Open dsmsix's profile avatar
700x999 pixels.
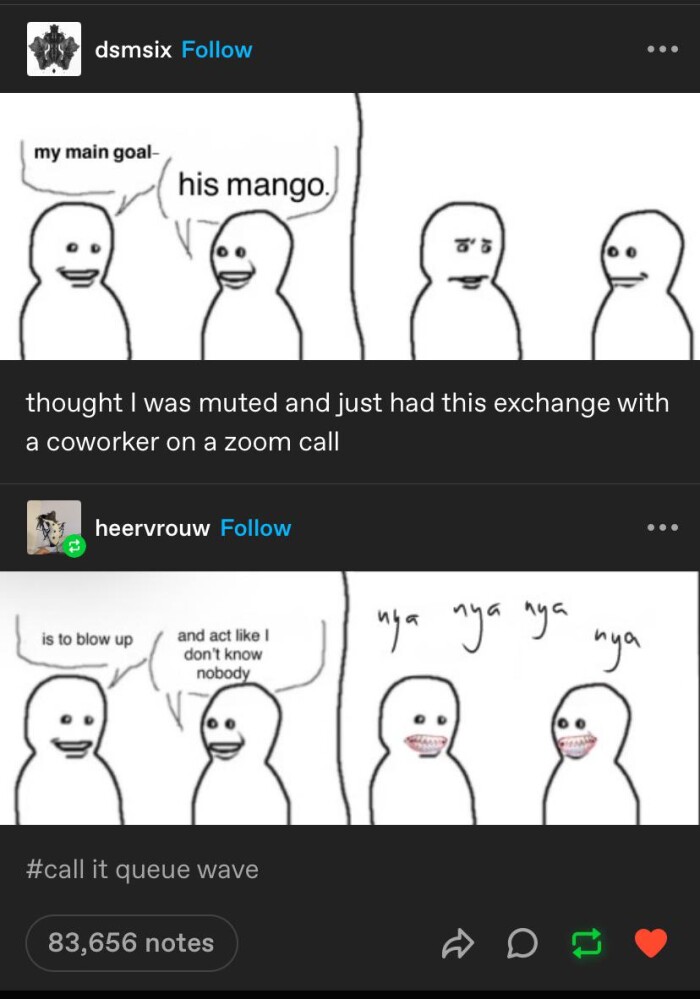[53, 49]
